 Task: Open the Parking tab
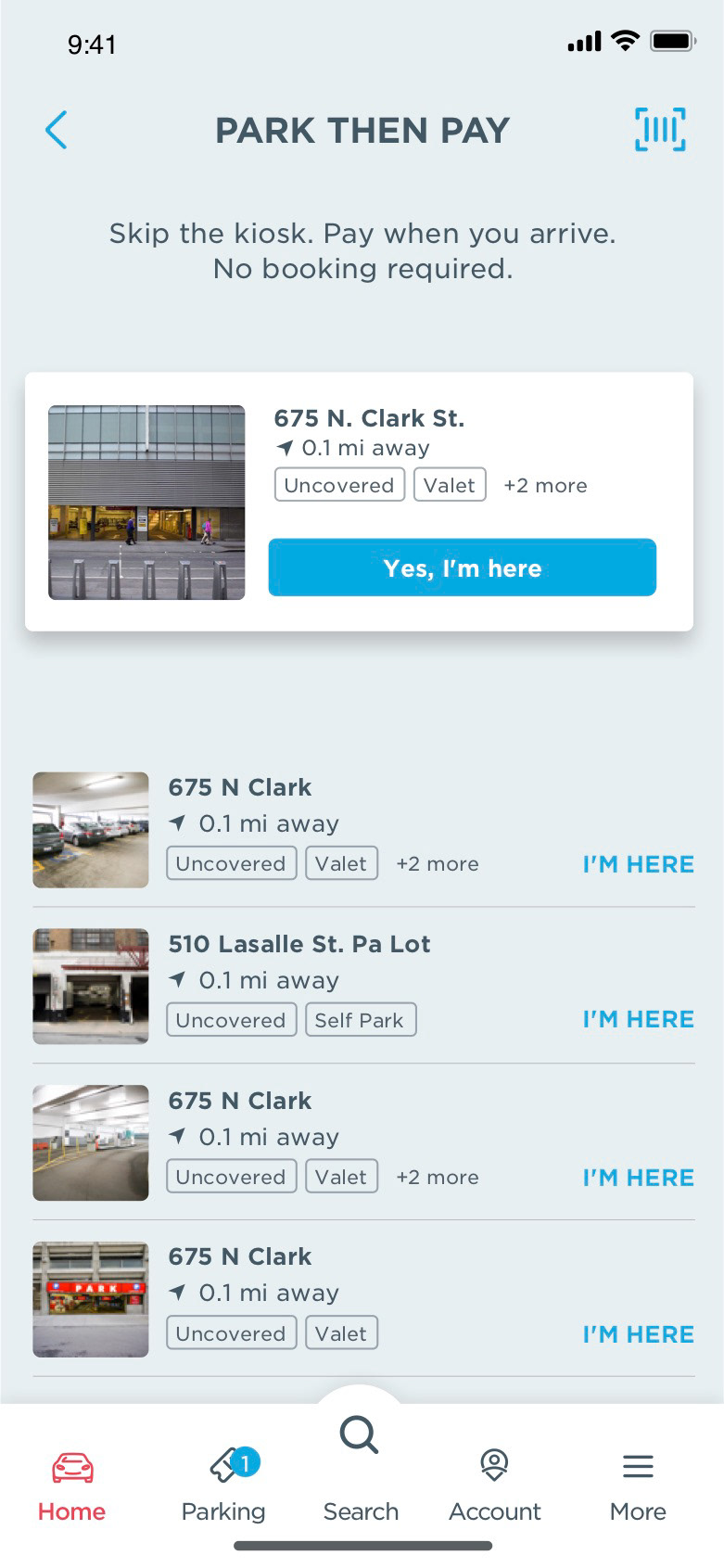(x=223, y=1486)
